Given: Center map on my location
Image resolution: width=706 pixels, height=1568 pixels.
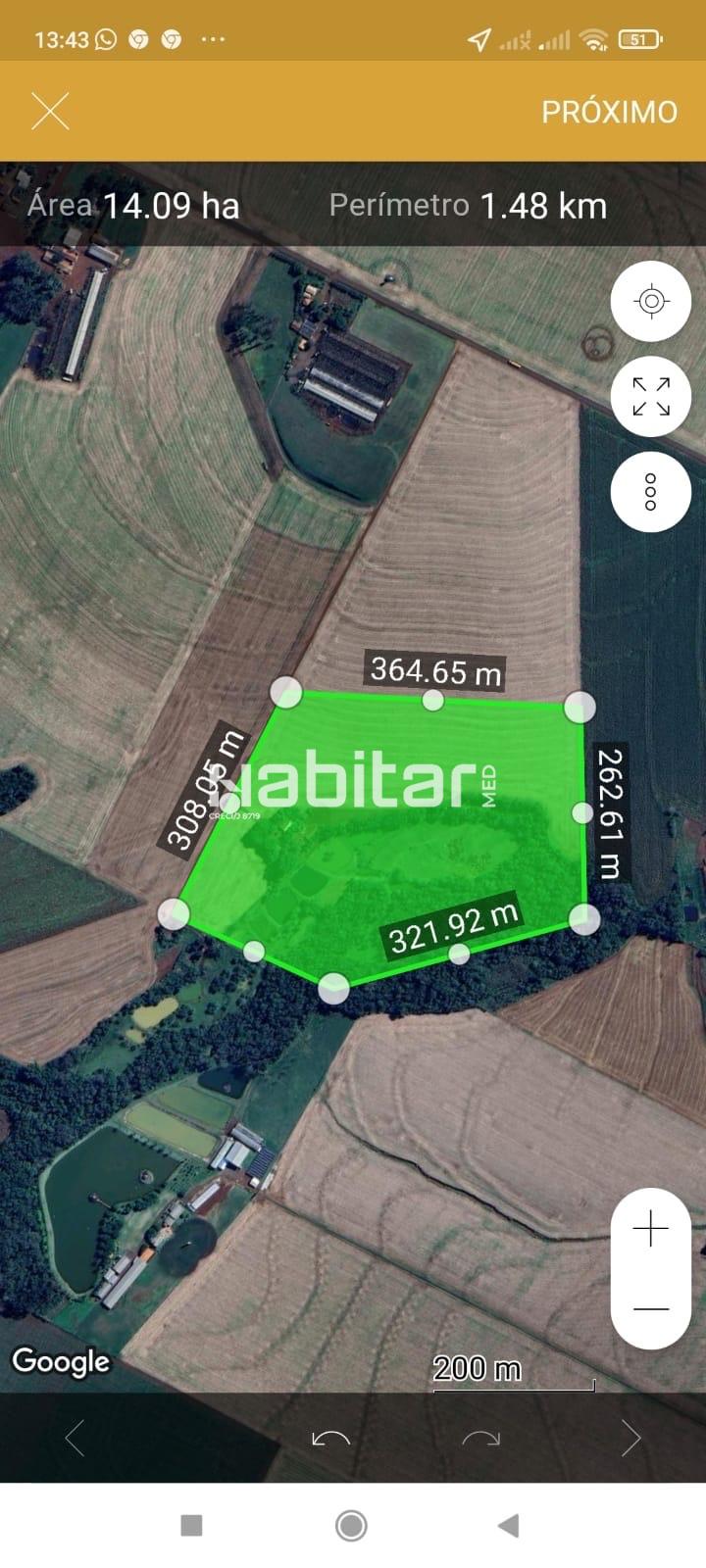Looking at the screenshot, I should (651, 301).
